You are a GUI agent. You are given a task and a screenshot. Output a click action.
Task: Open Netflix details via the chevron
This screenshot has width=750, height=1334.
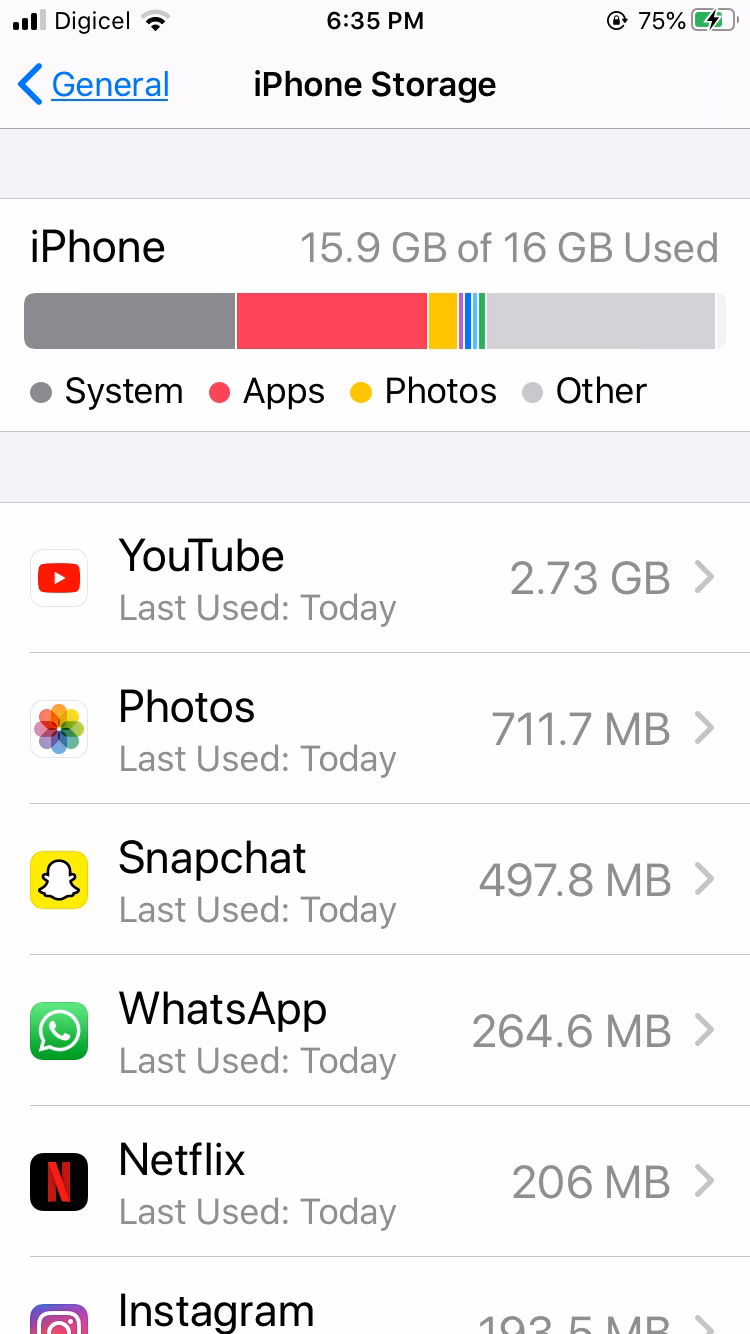(708, 1182)
